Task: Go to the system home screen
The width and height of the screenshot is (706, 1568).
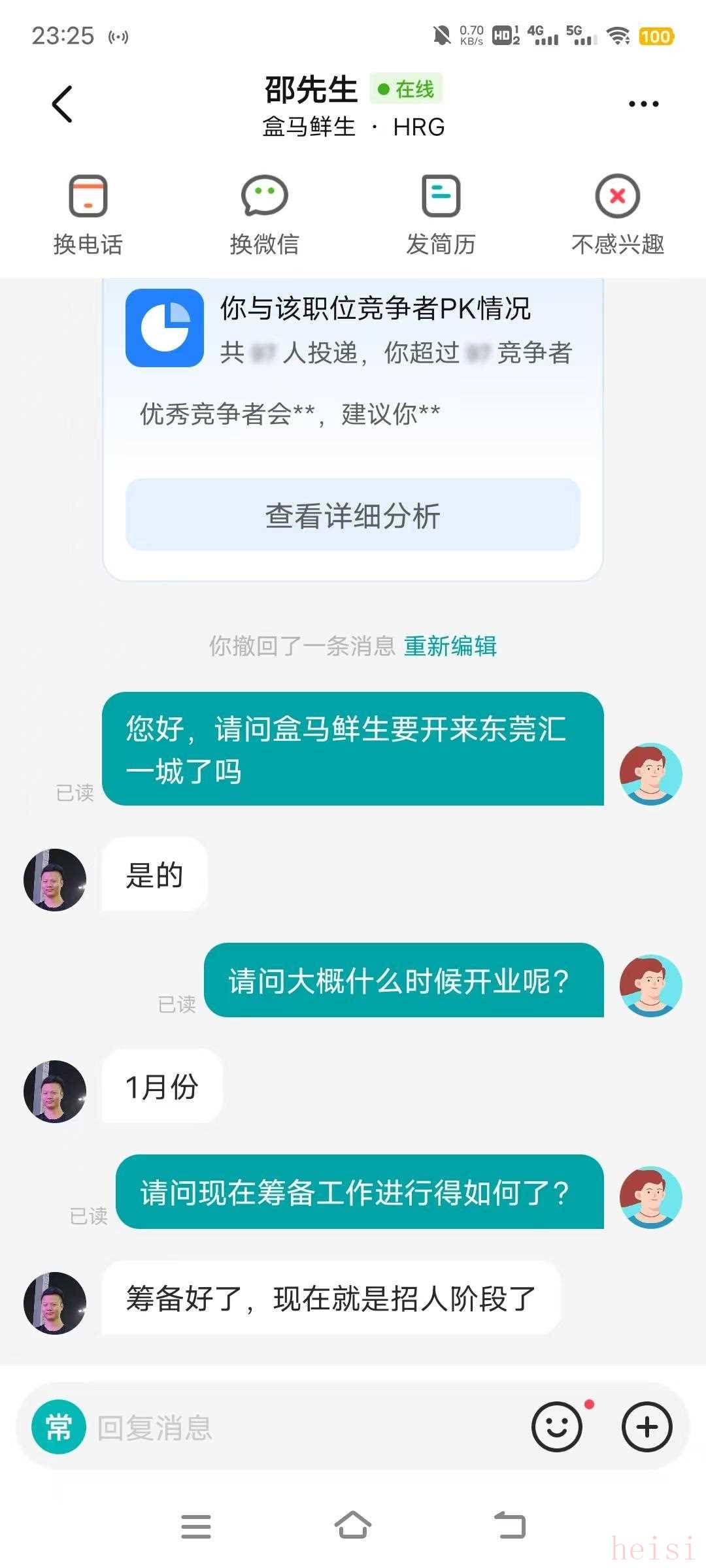Action: pyautogui.click(x=353, y=1526)
